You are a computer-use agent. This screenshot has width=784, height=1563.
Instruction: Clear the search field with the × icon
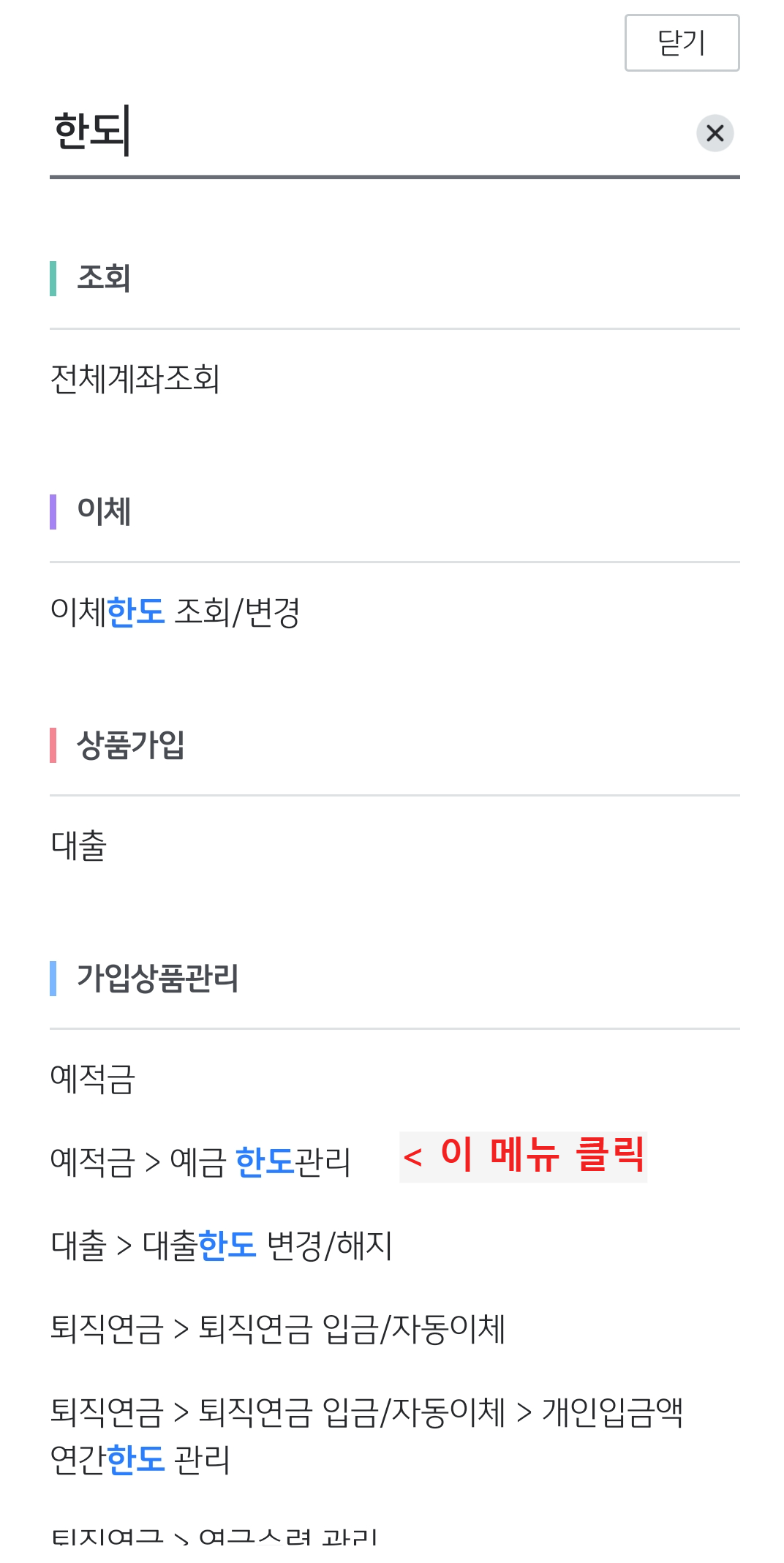(x=715, y=134)
